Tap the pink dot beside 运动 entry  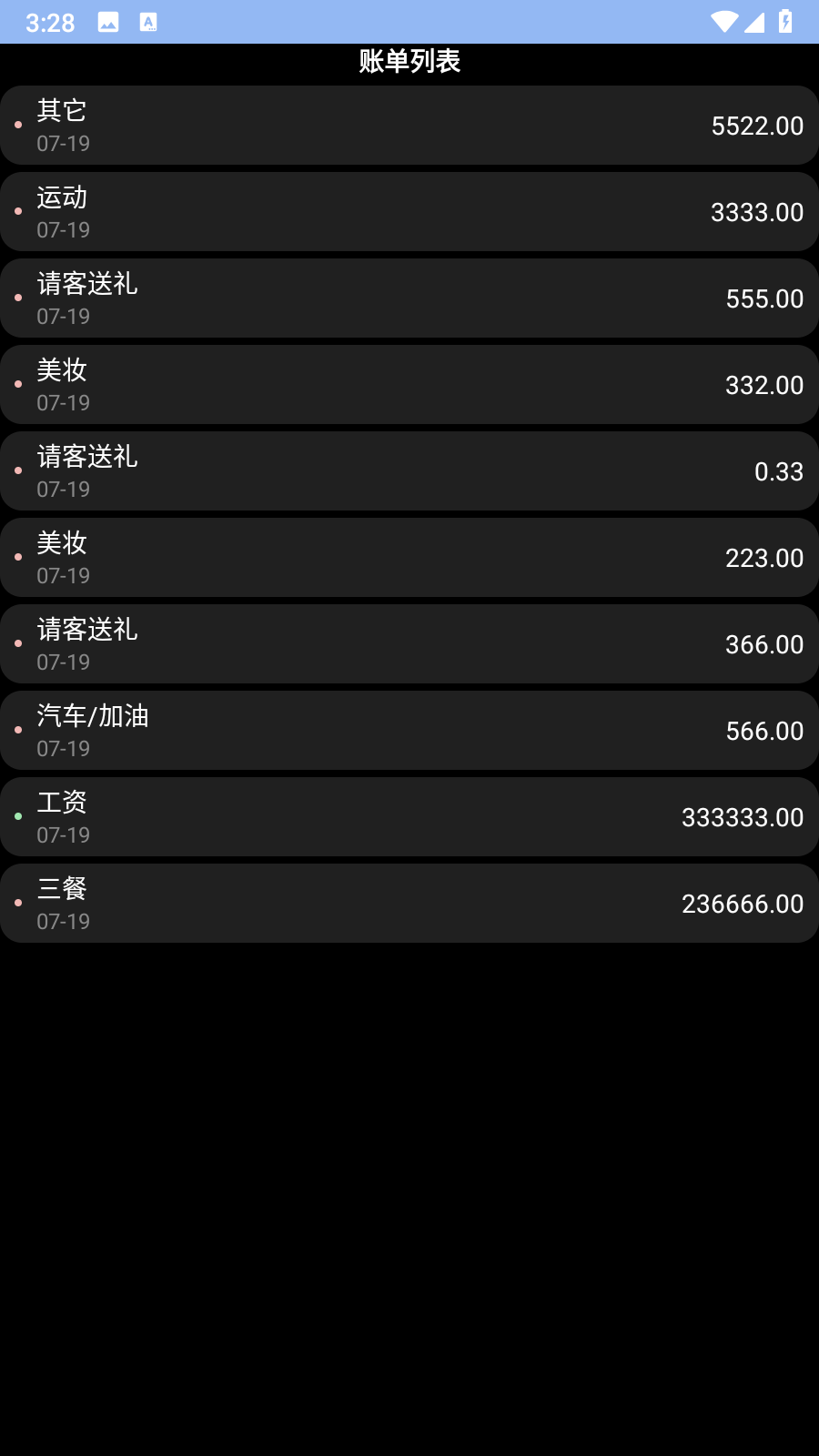point(17,211)
